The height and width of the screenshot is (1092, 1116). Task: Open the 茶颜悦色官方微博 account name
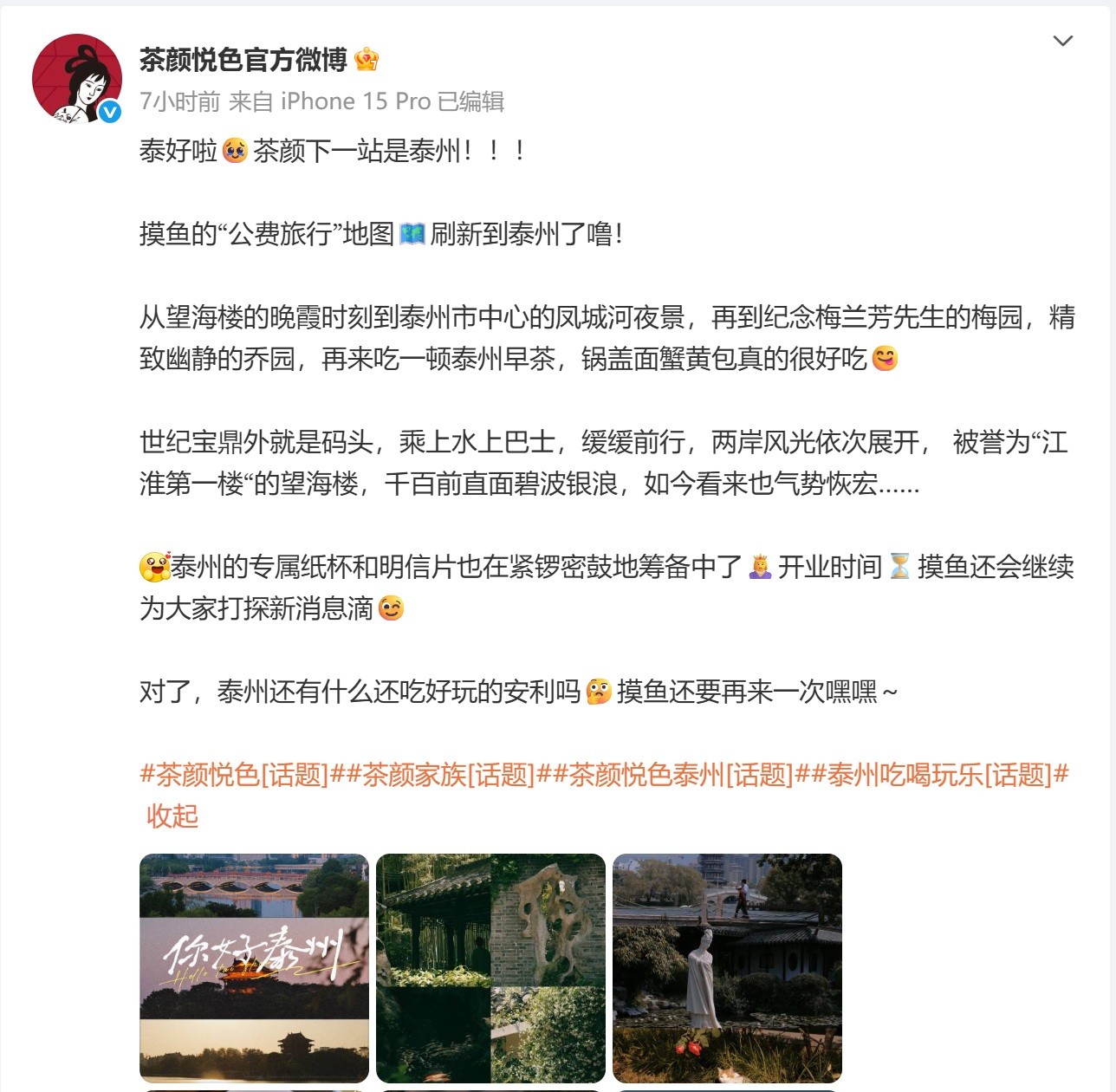point(243,60)
